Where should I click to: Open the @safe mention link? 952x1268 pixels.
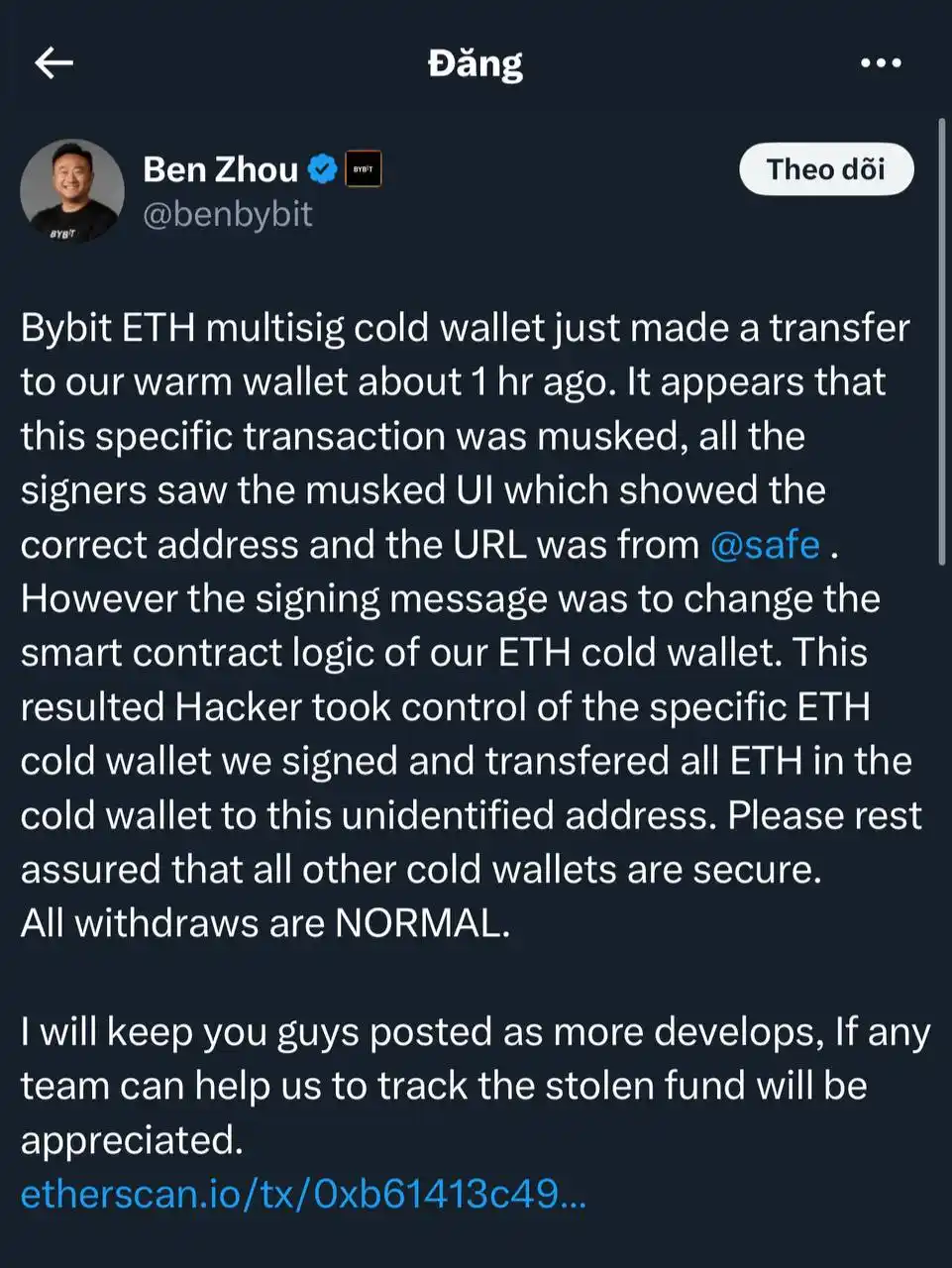(765, 545)
